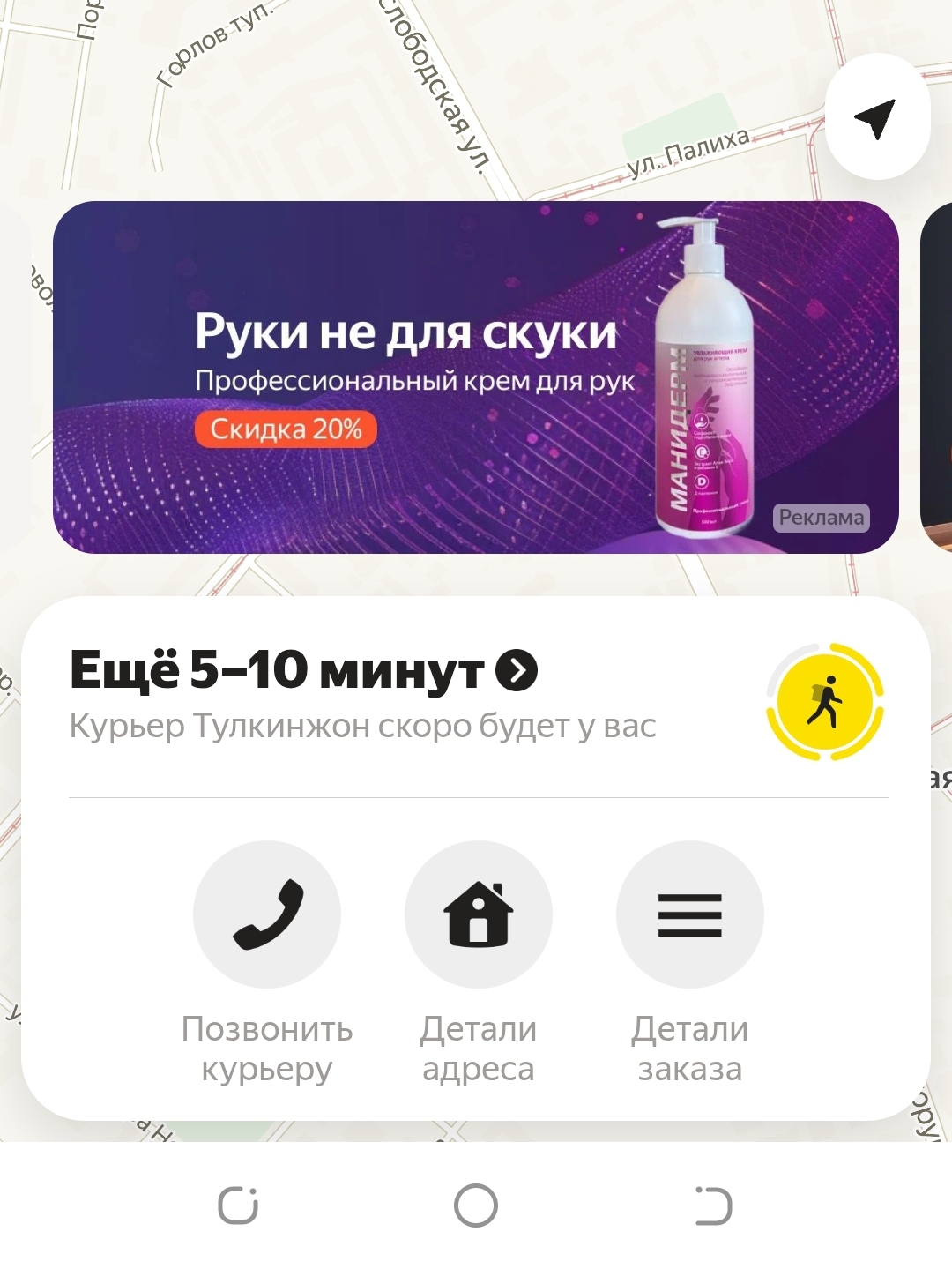Tap the yellow courier status icon

tap(825, 702)
